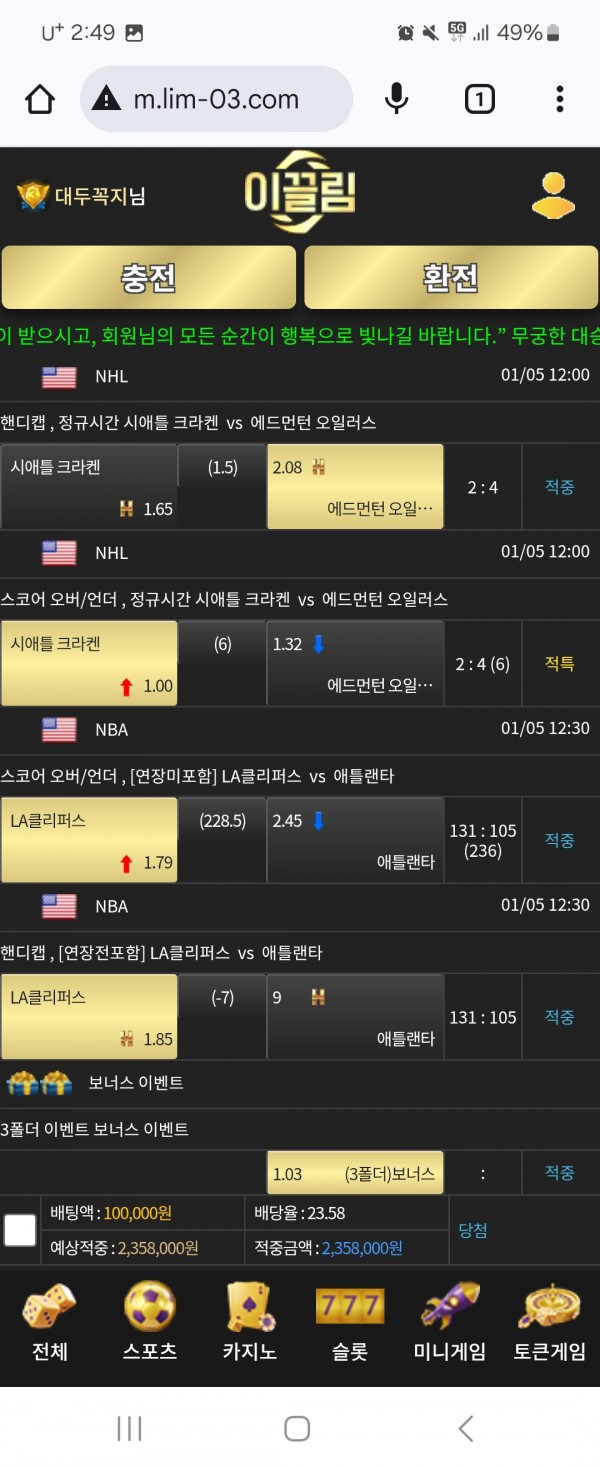
Task: Go to the 카지노 section
Action: 250,1323
